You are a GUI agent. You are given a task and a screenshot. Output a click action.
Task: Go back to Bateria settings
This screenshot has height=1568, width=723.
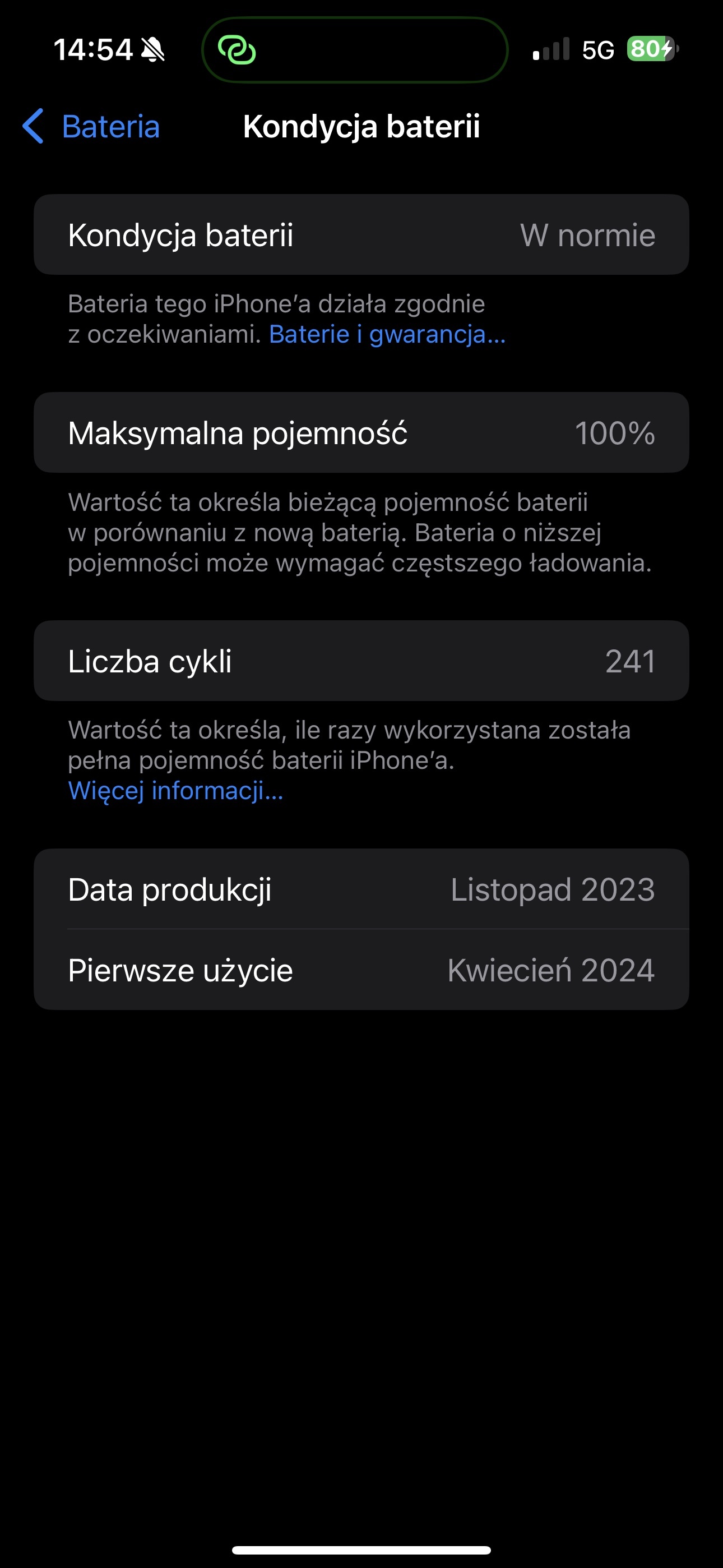[x=91, y=127]
